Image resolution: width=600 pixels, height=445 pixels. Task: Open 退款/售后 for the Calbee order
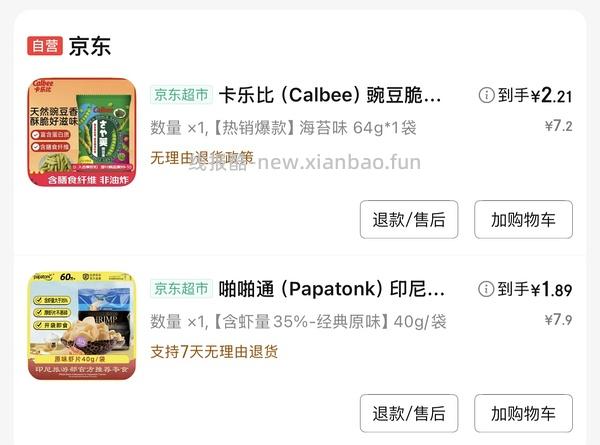click(409, 219)
